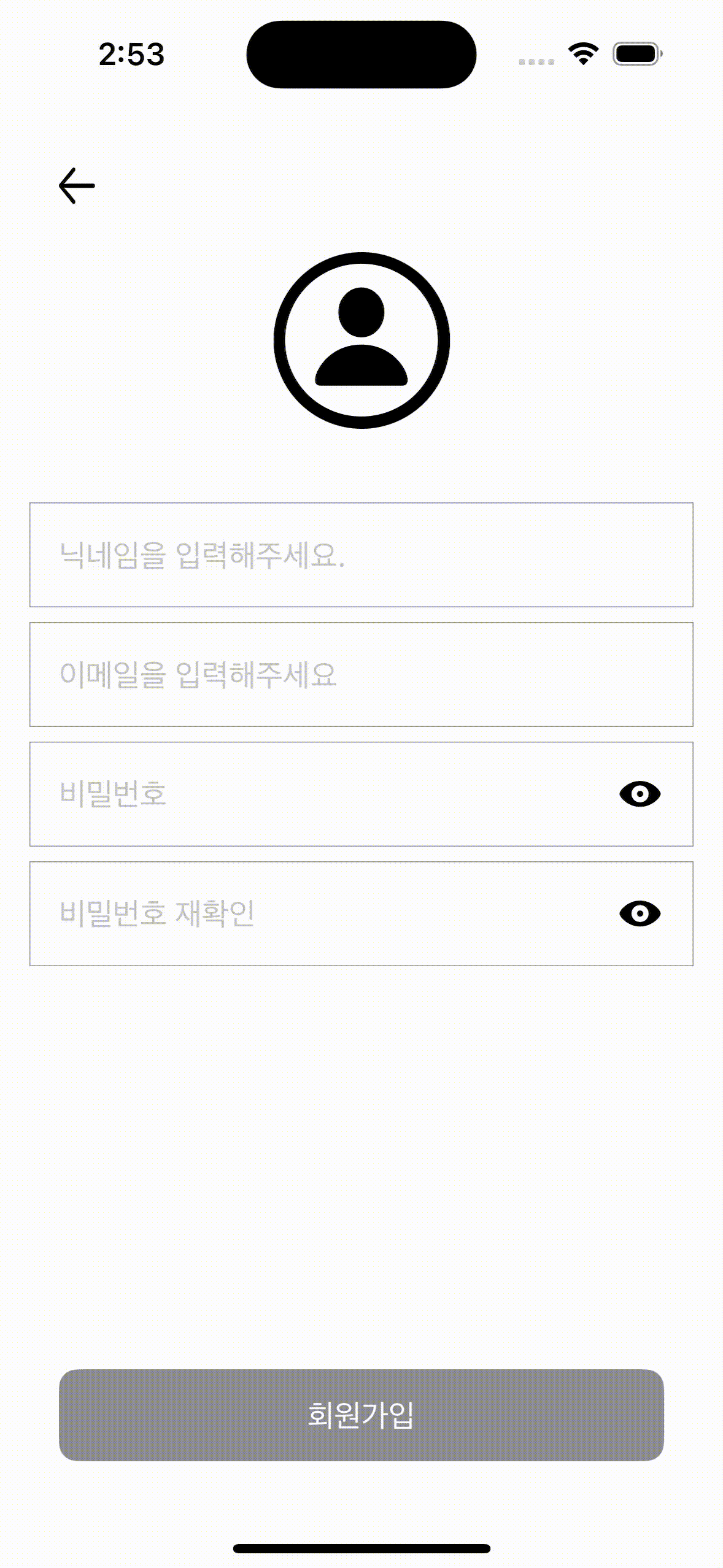Go back using the arrow icon
The width and height of the screenshot is (723, 1568).
pos(77,185)
